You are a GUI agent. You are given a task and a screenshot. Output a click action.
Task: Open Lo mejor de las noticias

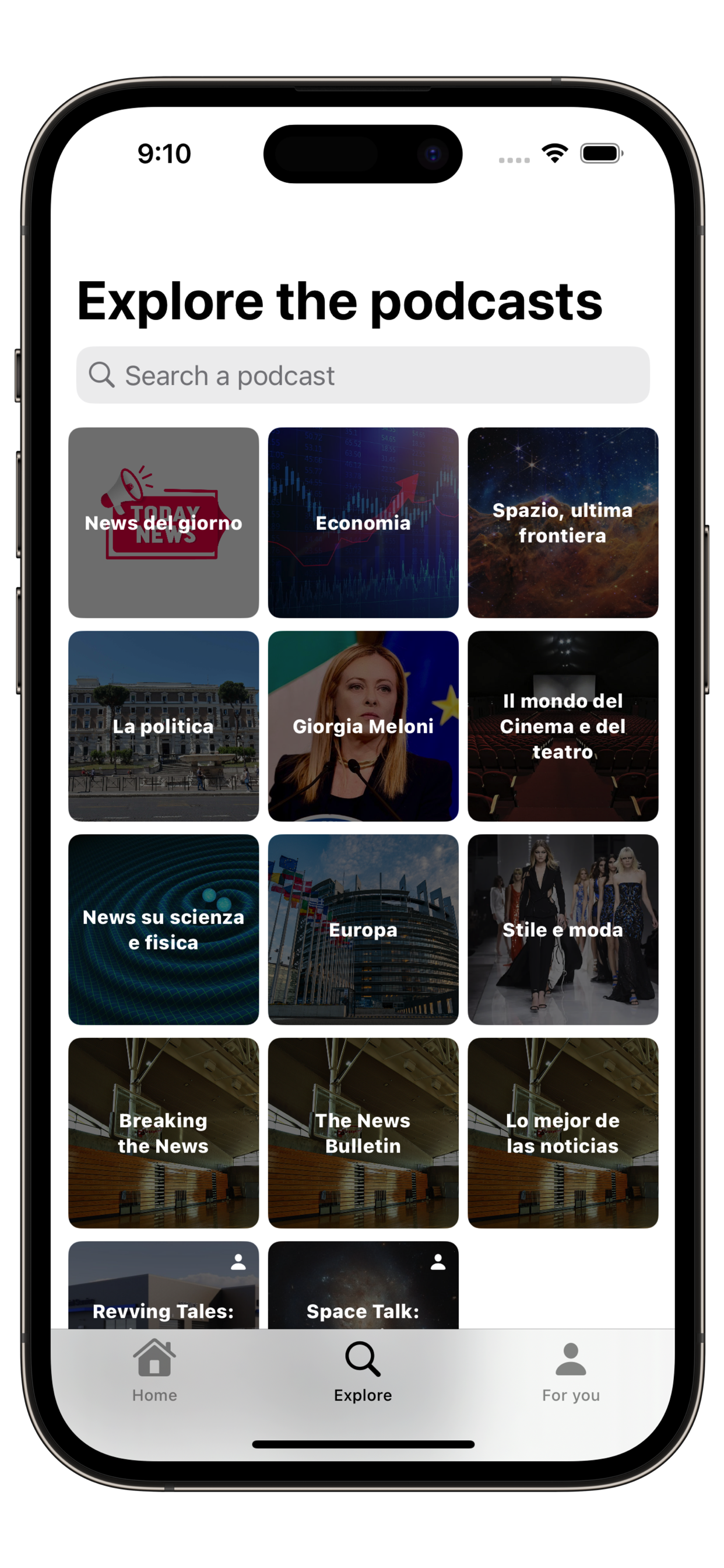(562, 1132)
